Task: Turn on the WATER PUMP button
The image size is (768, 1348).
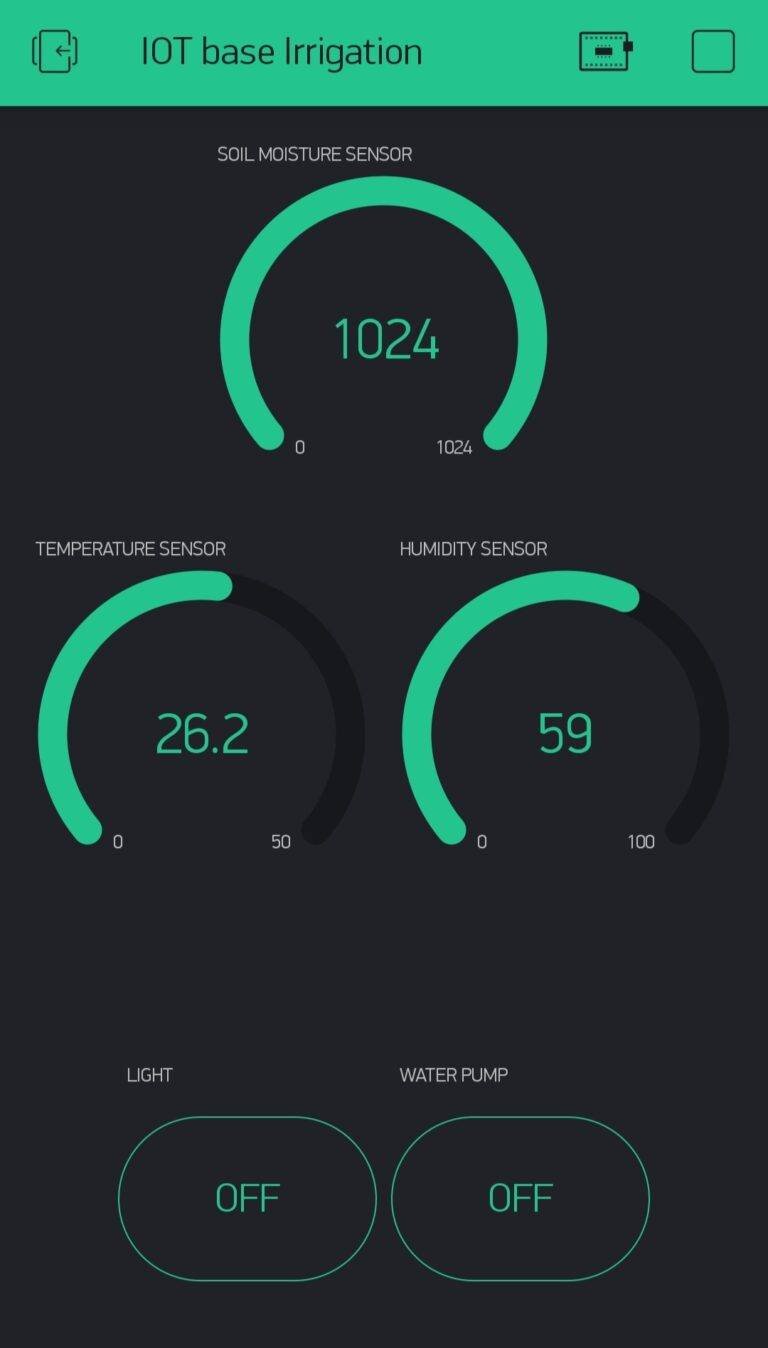Action: [x=520, y=1197]
